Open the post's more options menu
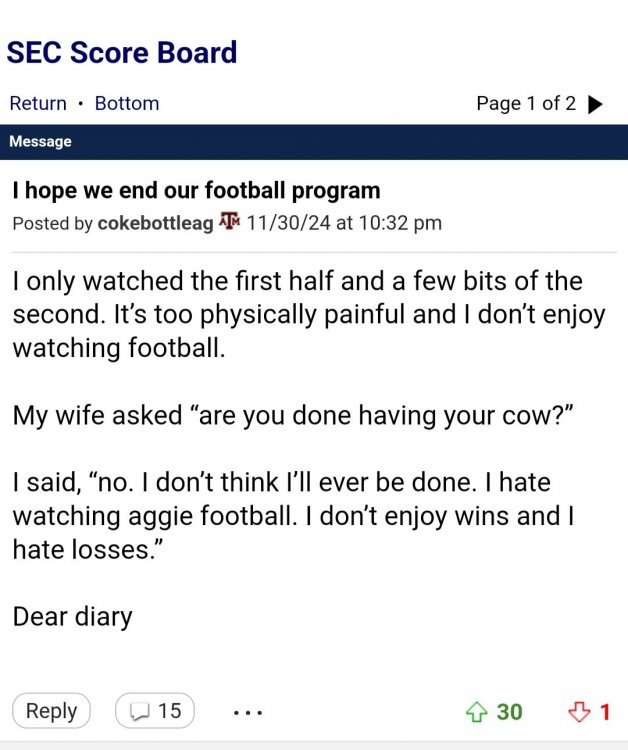 (247, 712)
